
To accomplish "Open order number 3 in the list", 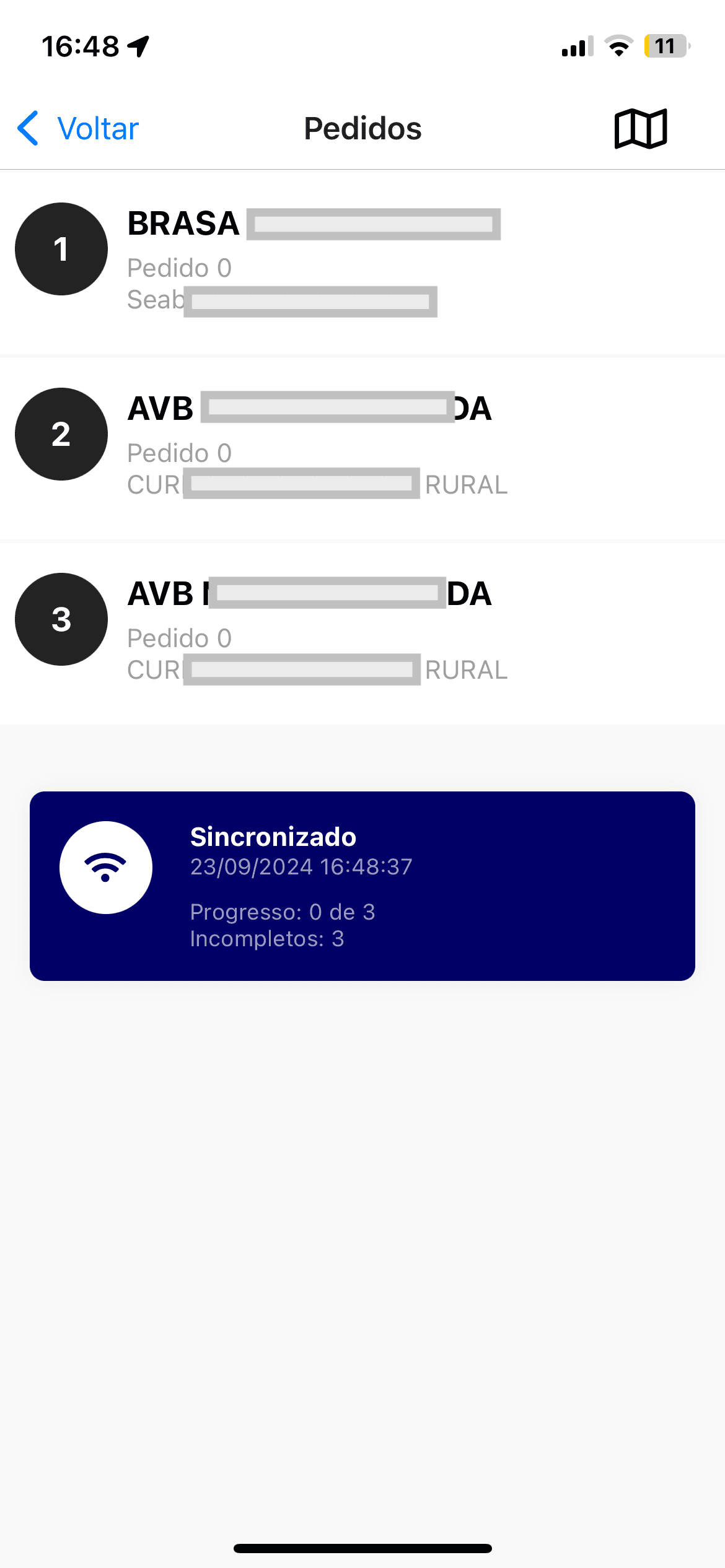I will 362,633.
